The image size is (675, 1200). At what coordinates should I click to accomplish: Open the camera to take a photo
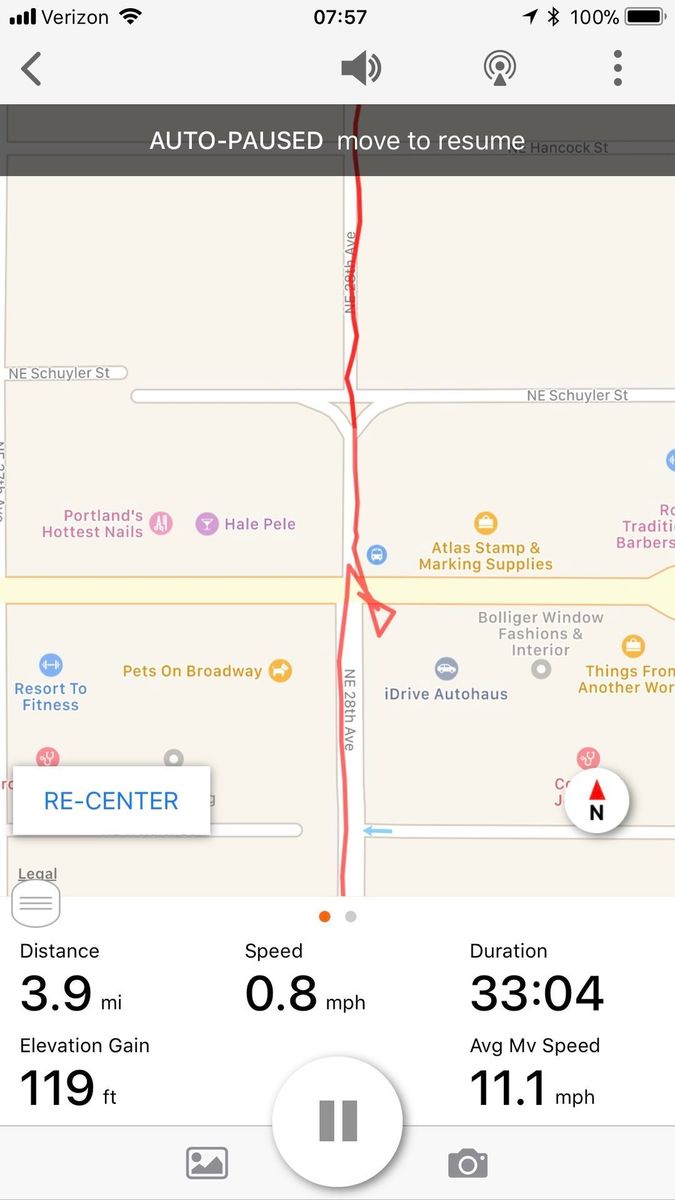[x=467, y=1163]
